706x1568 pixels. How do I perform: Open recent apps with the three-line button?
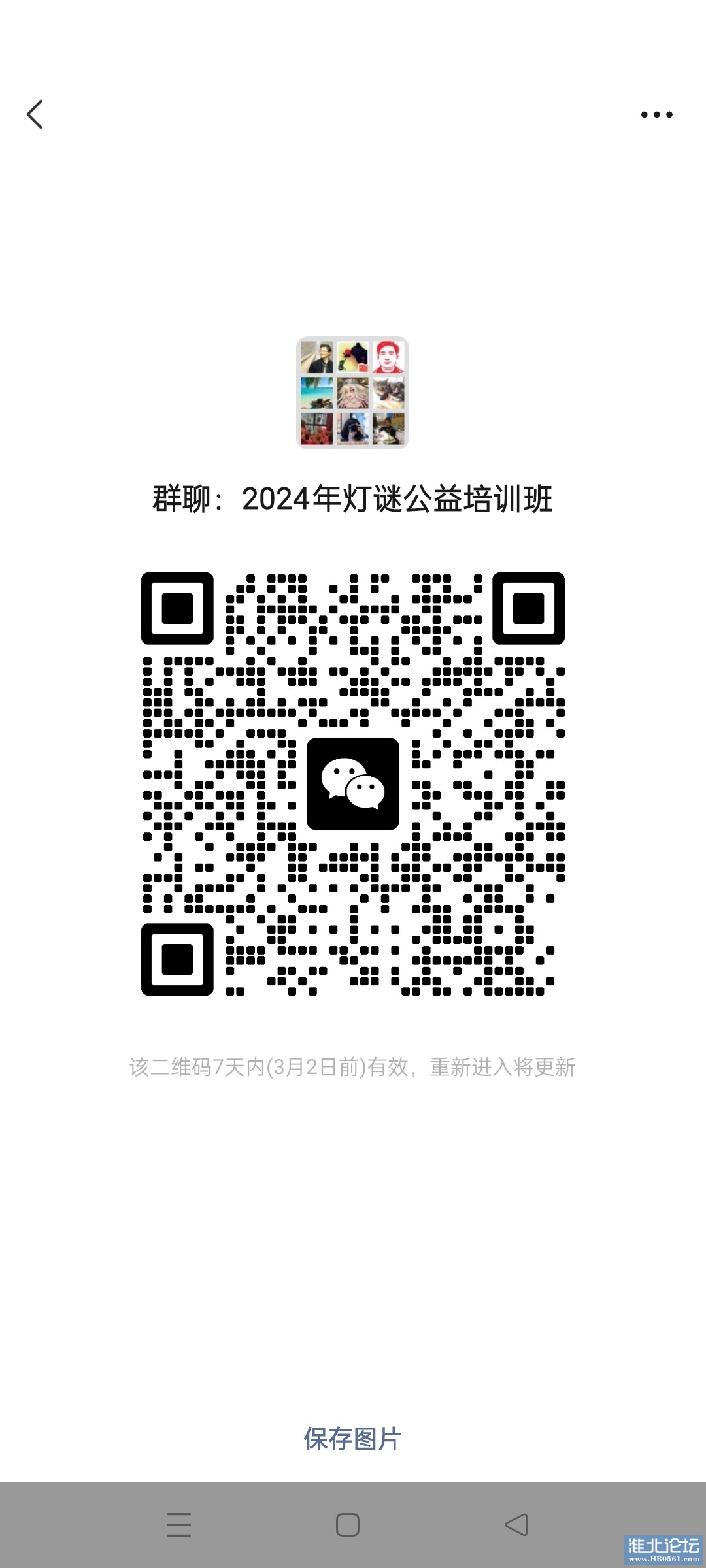pyautogui.click(x=179, y=1524)
